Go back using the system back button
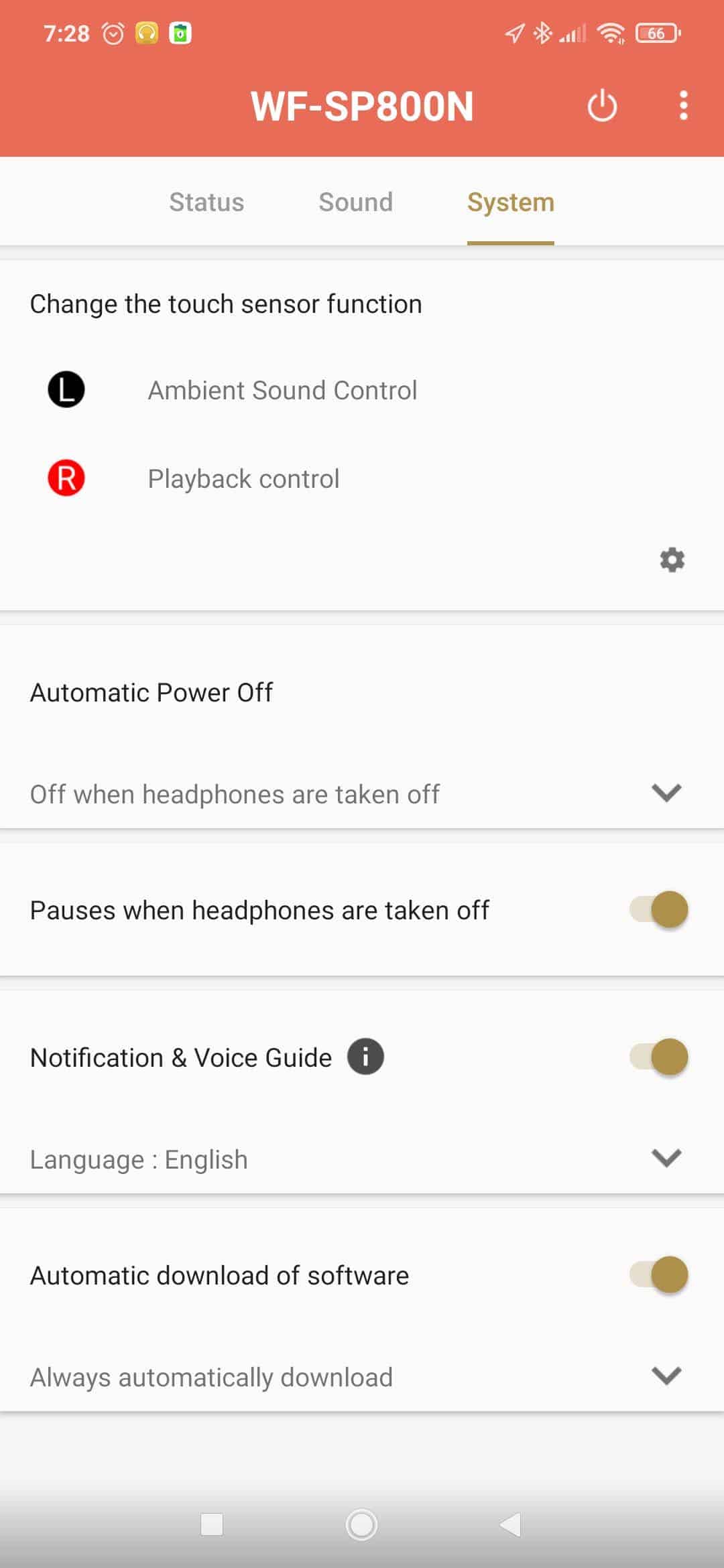 pos(511,1524)
